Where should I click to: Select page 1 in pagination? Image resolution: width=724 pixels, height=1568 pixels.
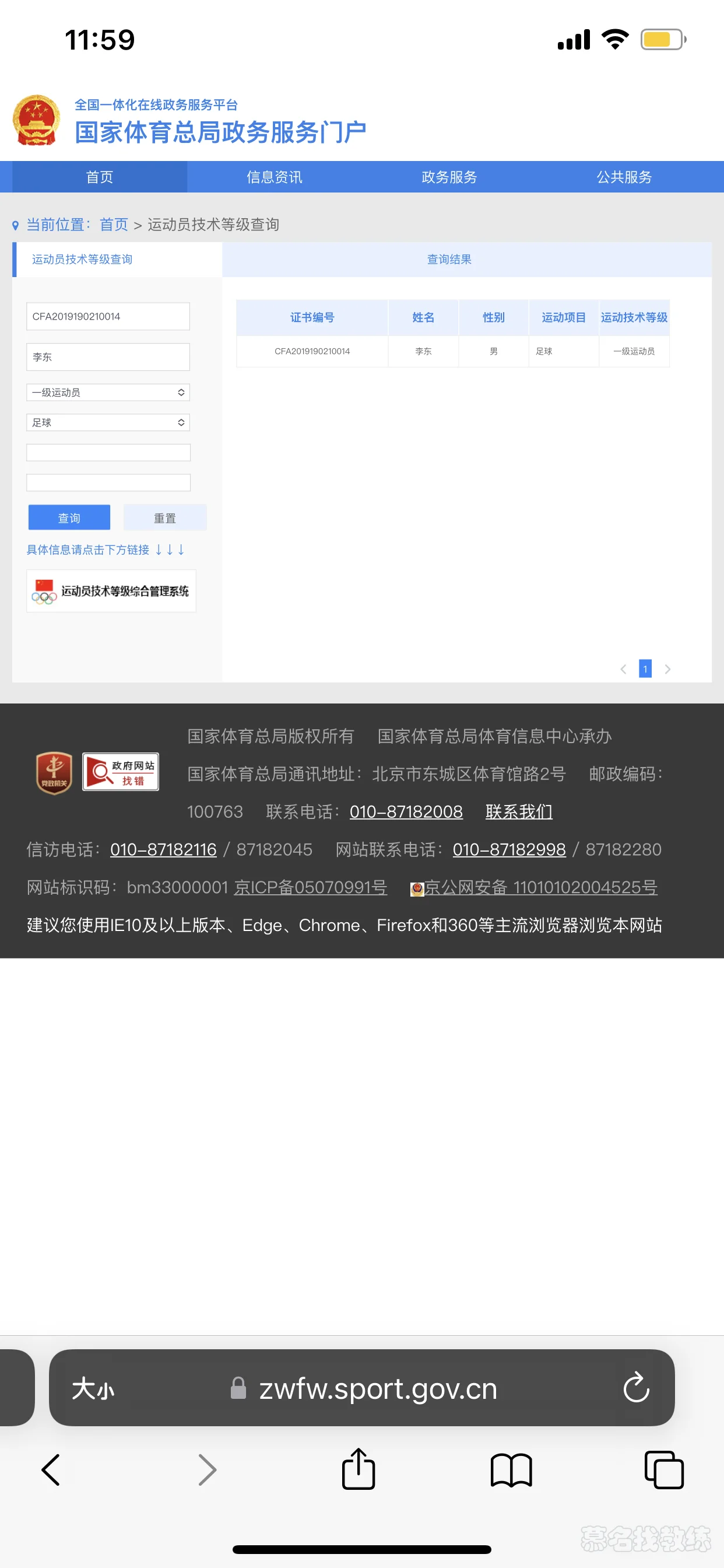645,669
